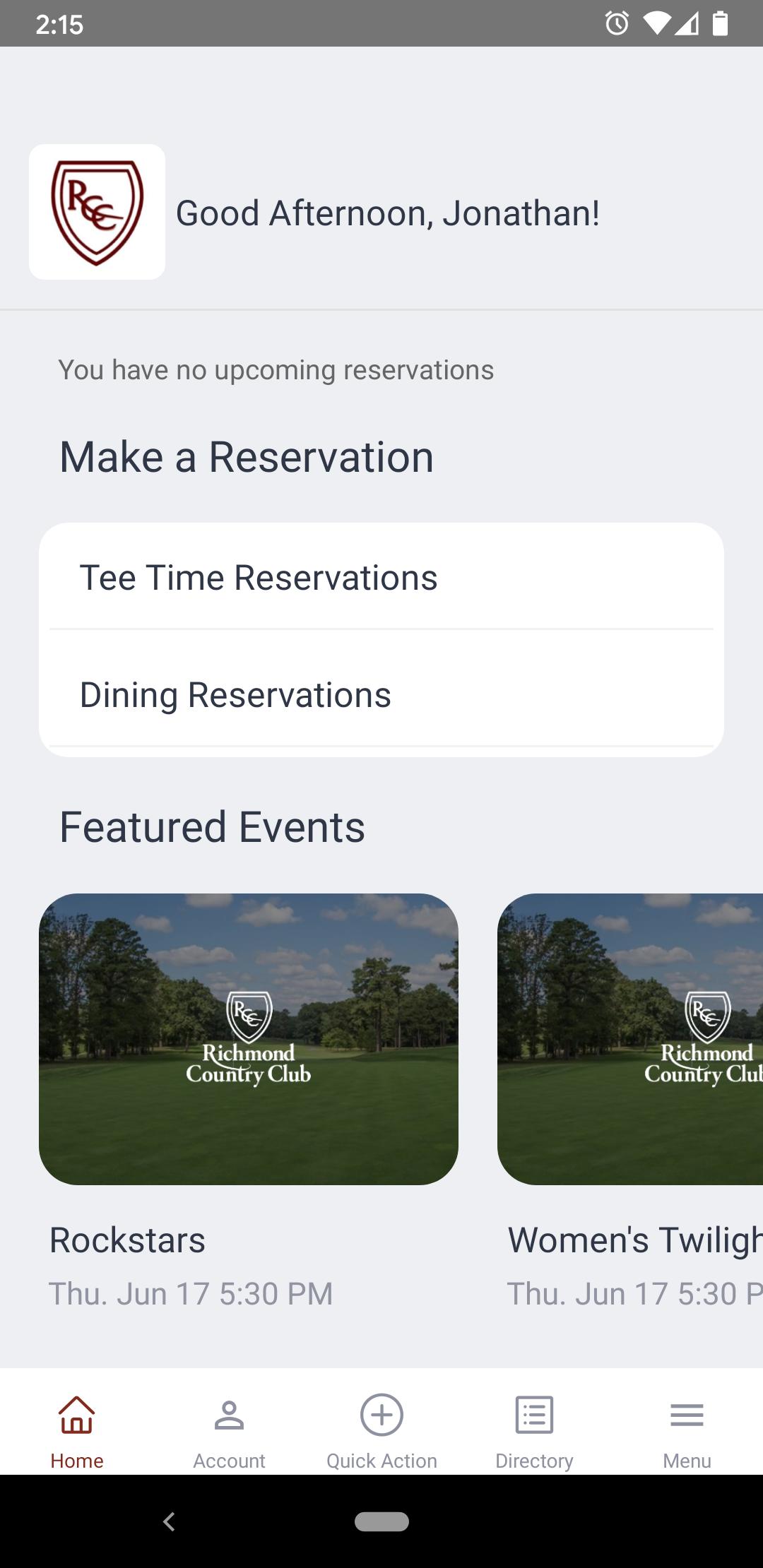
Task: Open the Women's Twilight event card
Action: (630, 1039)
